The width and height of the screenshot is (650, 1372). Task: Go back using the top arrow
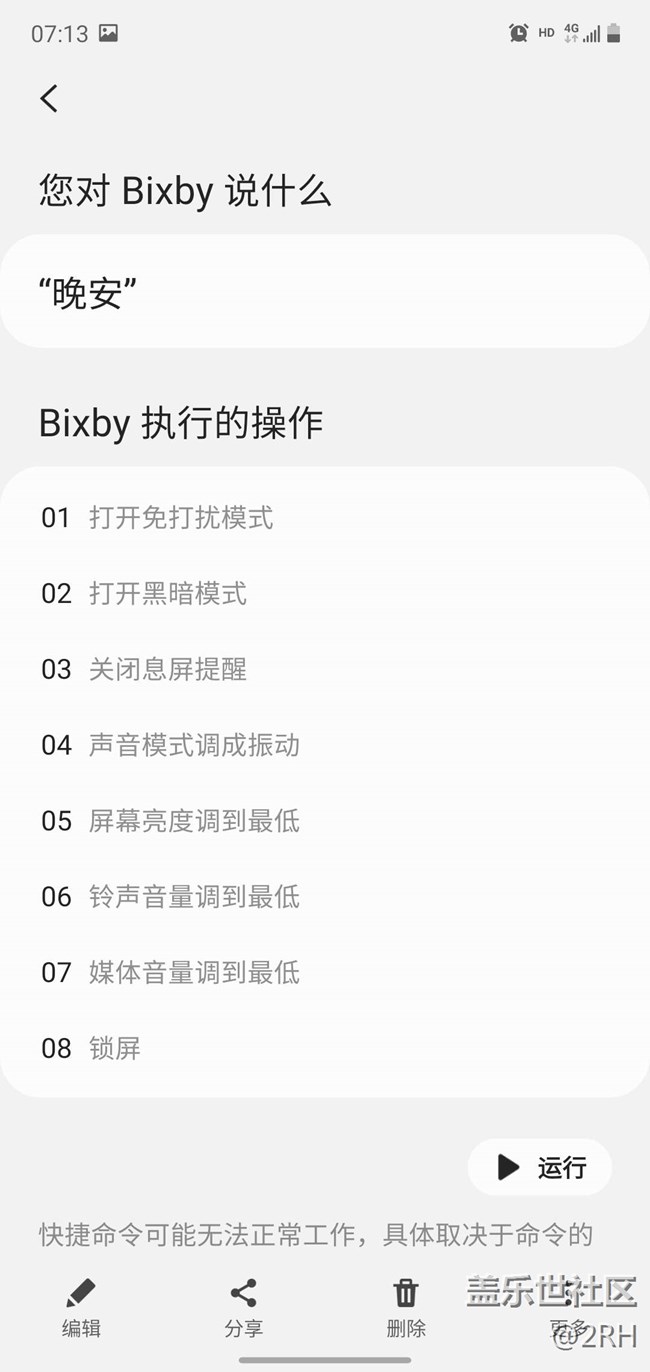click(49, 98)
